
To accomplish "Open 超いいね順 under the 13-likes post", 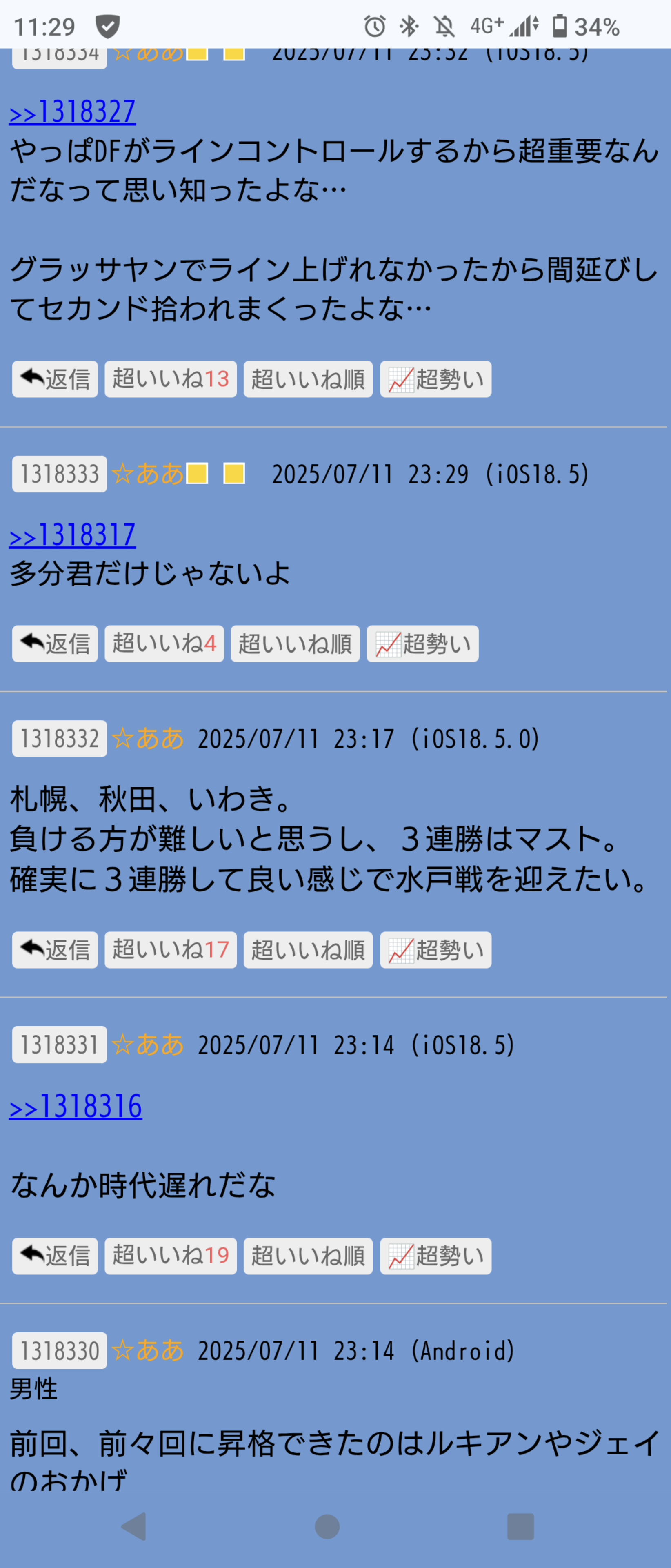I will tap(308, 379).
